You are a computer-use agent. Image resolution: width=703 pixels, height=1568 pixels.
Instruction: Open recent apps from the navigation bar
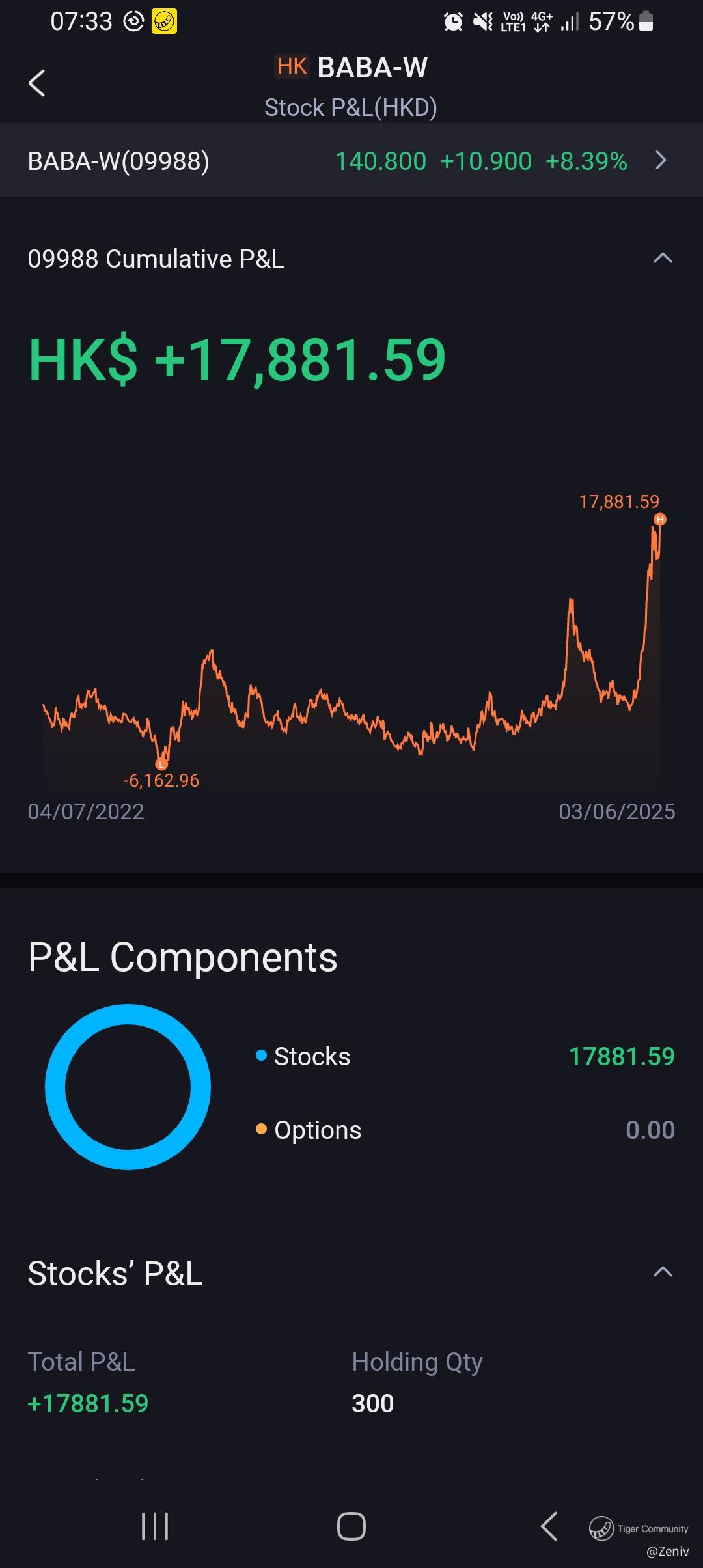coord(155,1526)
